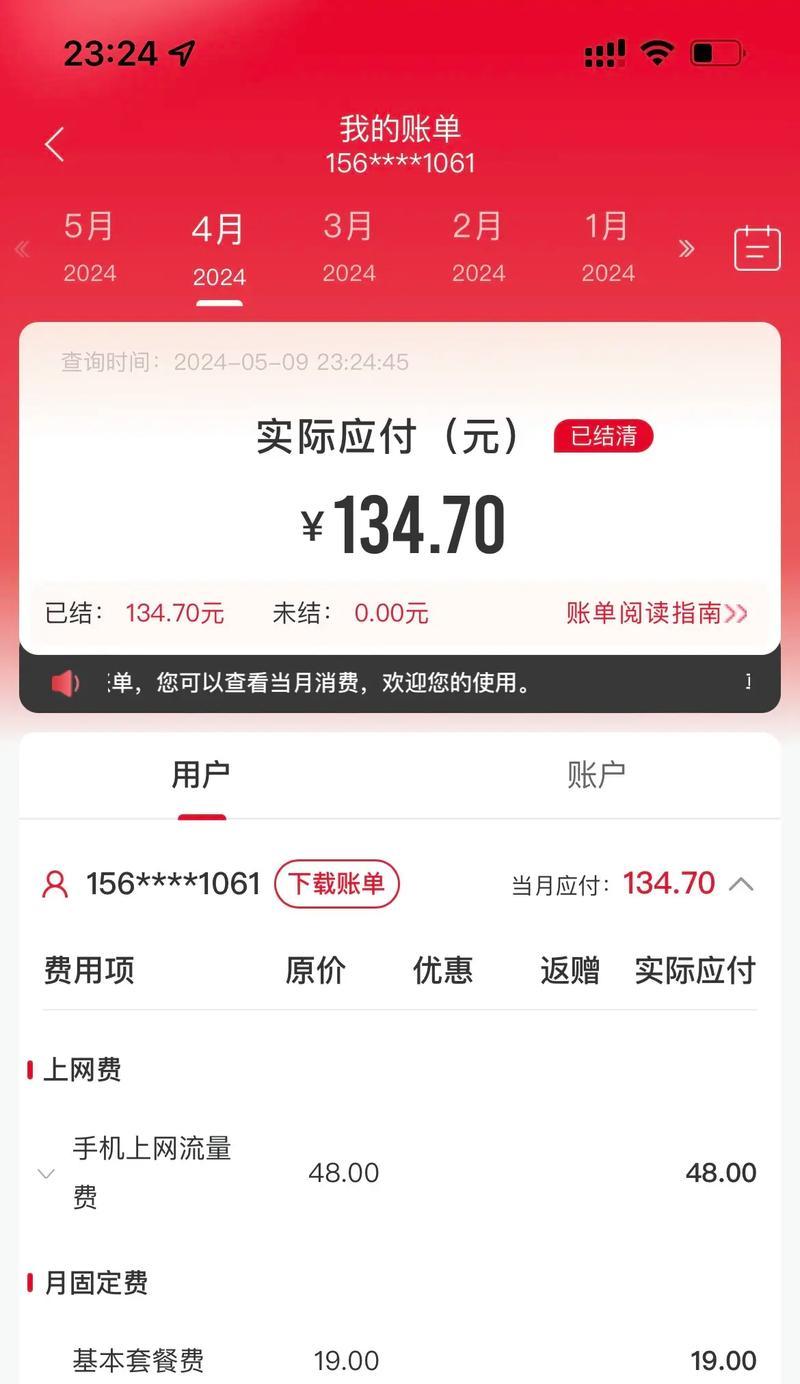Go back from 我的账单 page

(x=55, y=144)
